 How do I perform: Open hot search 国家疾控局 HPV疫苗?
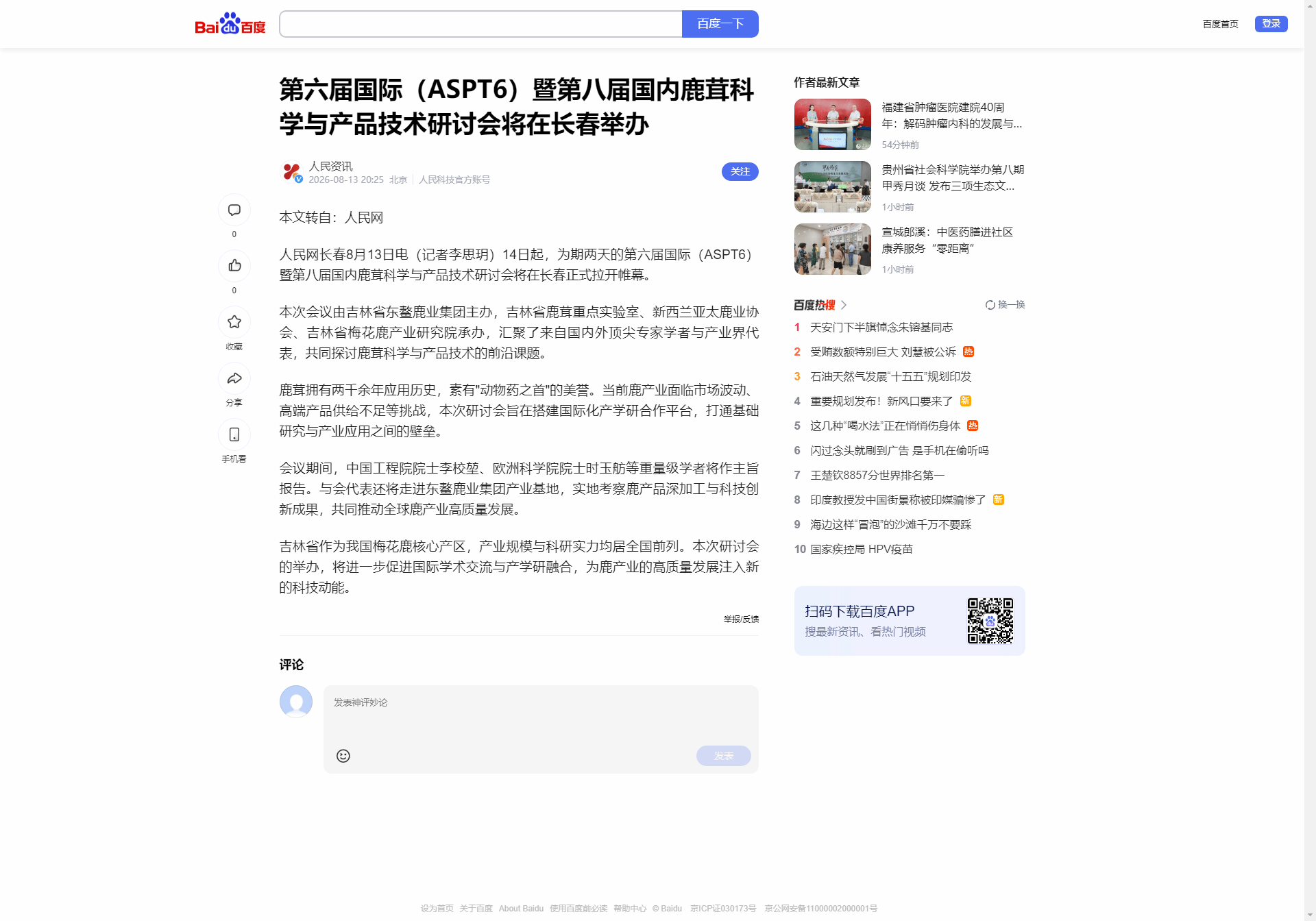click(x=861, y=550)
